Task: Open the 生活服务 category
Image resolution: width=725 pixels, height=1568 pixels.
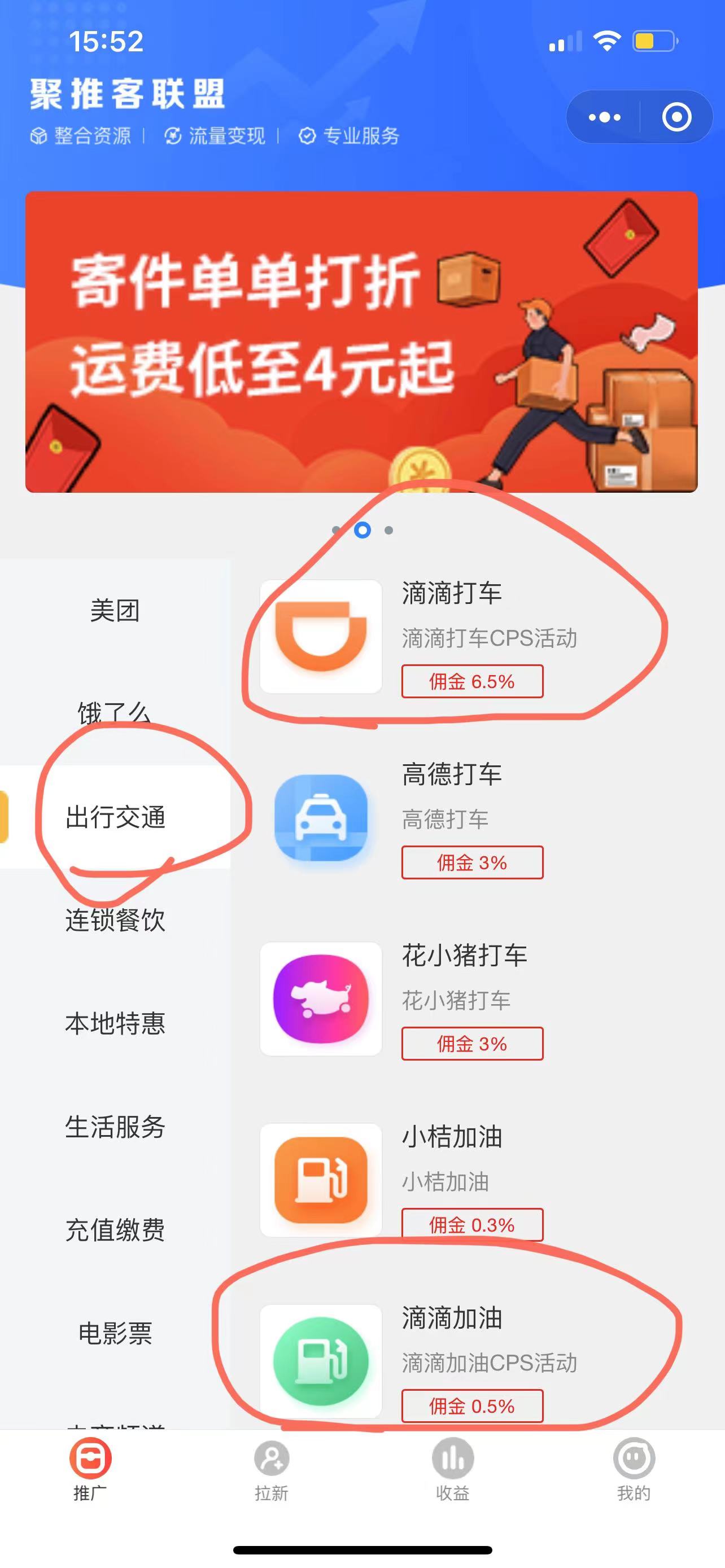Action: click(115, 1127)
